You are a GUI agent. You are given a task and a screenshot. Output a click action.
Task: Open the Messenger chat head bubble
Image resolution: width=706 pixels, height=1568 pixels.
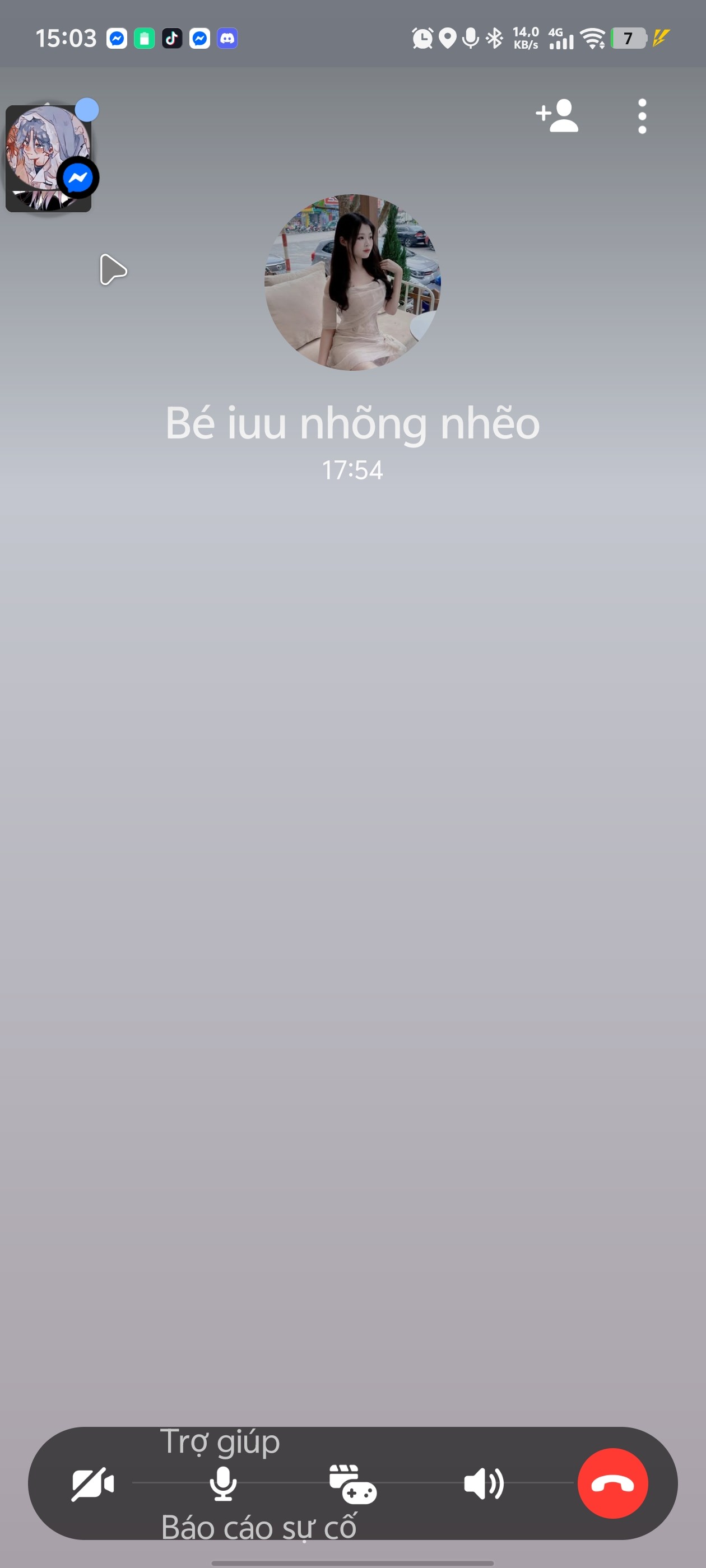click(x=51, y=156)
